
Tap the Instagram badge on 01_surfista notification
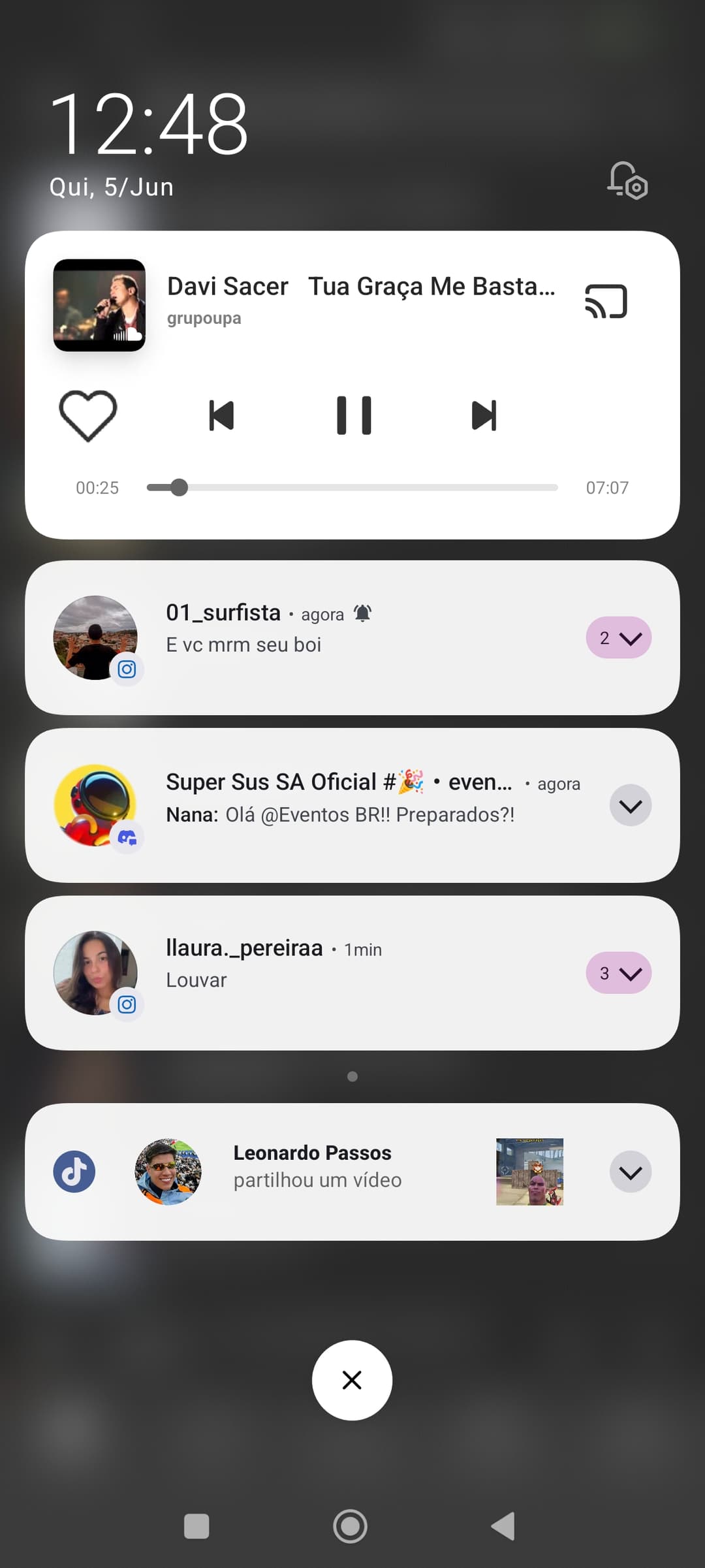[x=127, y=668]
